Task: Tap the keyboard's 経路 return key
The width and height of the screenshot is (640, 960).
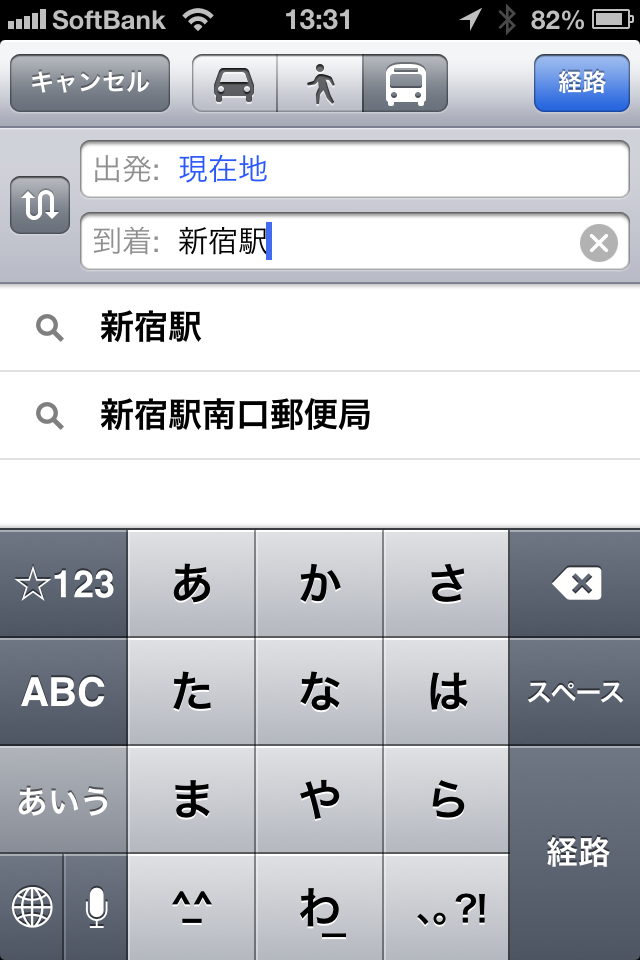Action: pos(576,852)
